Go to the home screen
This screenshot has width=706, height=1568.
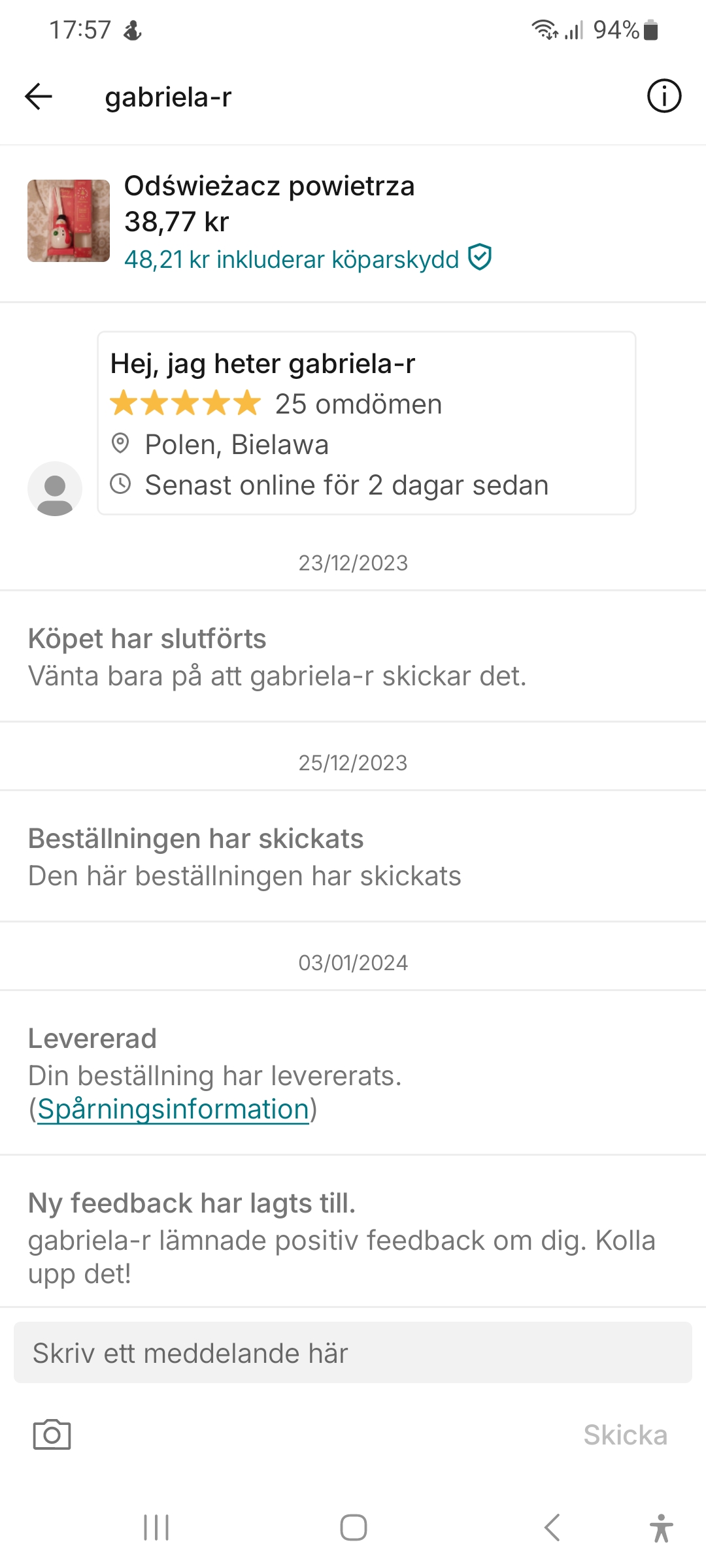tap(353, 1527)
